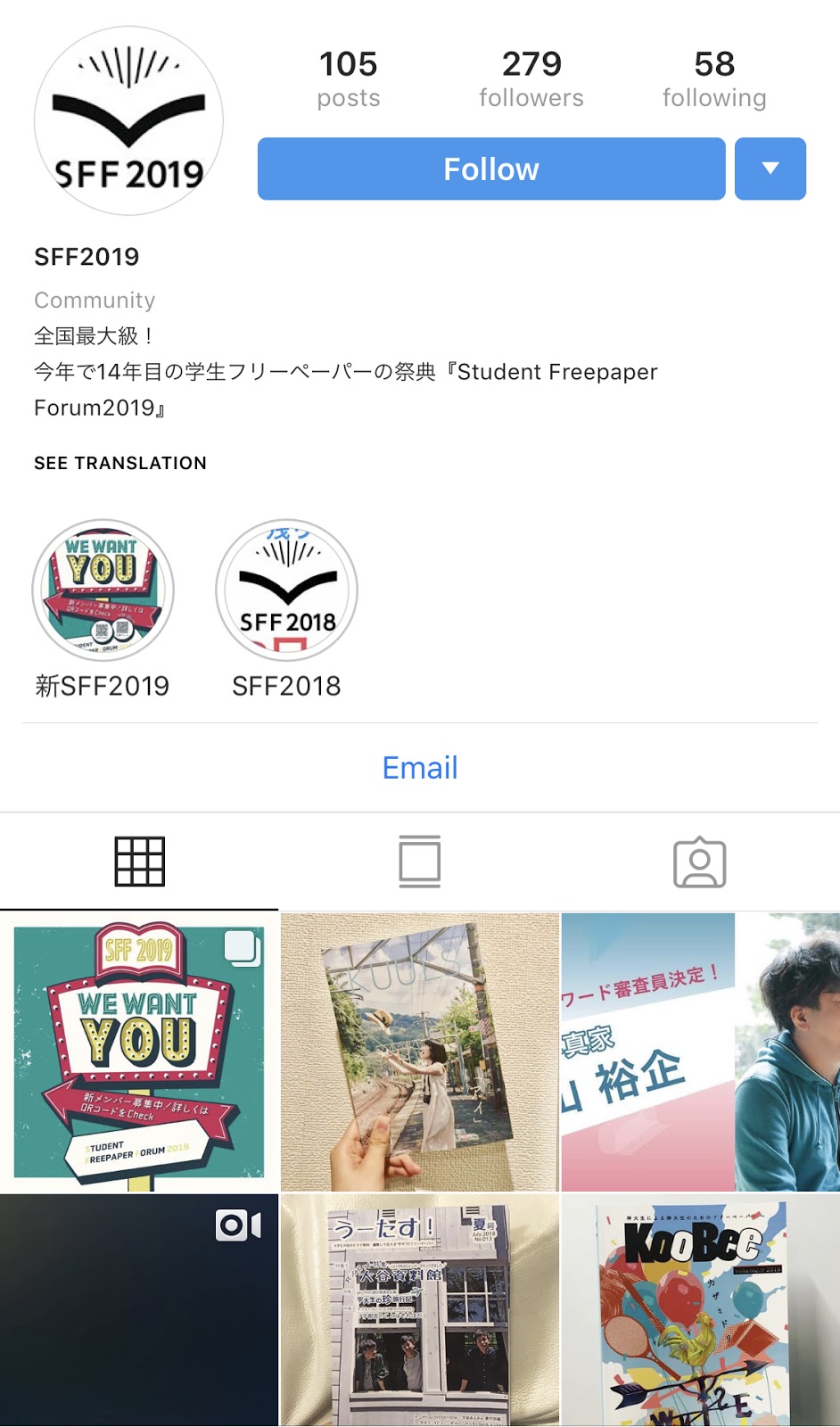
Task: View the 58 following list
Action: [714, 78]
